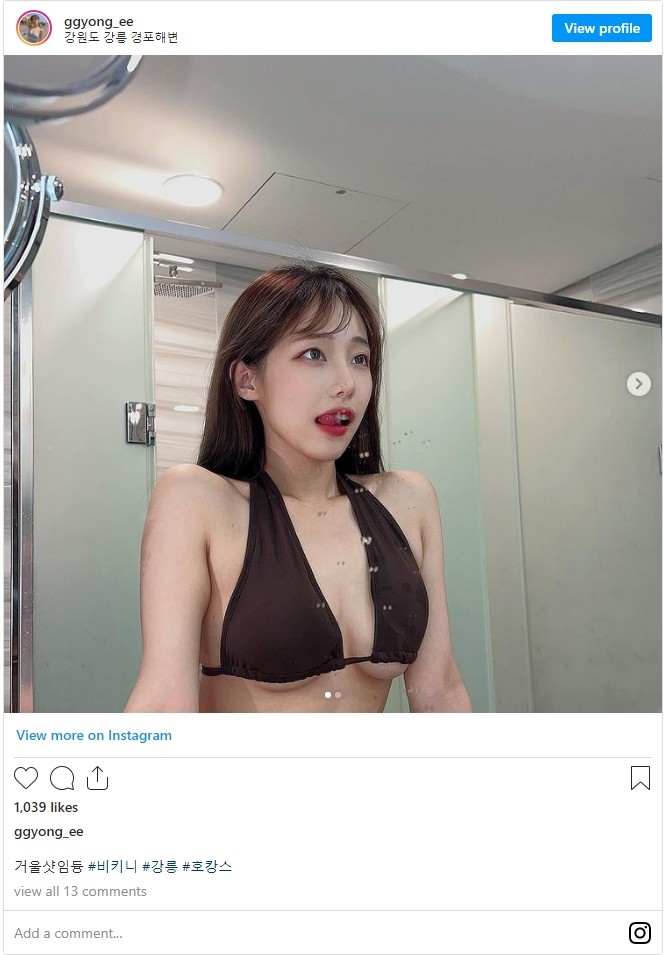This screenshot has height=955, width=664.
Task: Open ggyong_ee profile avatar
Action: point(34,28)
